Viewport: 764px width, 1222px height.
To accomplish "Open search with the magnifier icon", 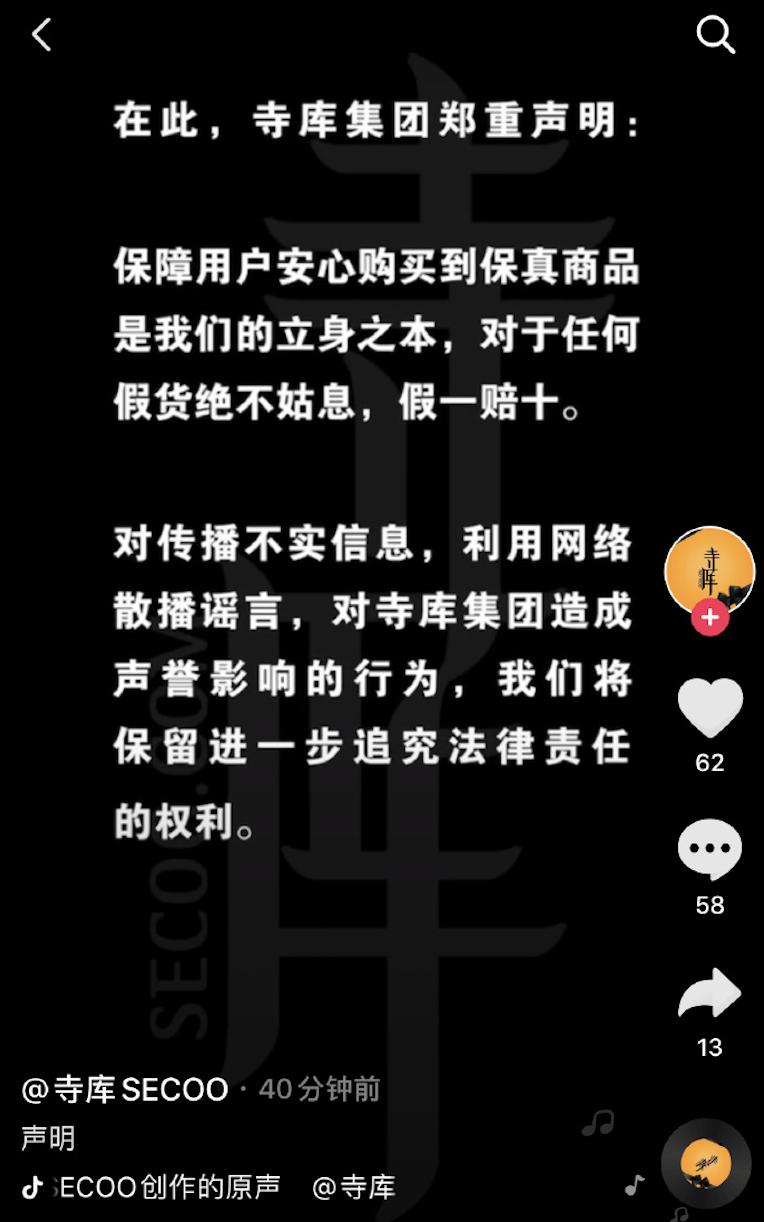I will click(x=716, y=35).
